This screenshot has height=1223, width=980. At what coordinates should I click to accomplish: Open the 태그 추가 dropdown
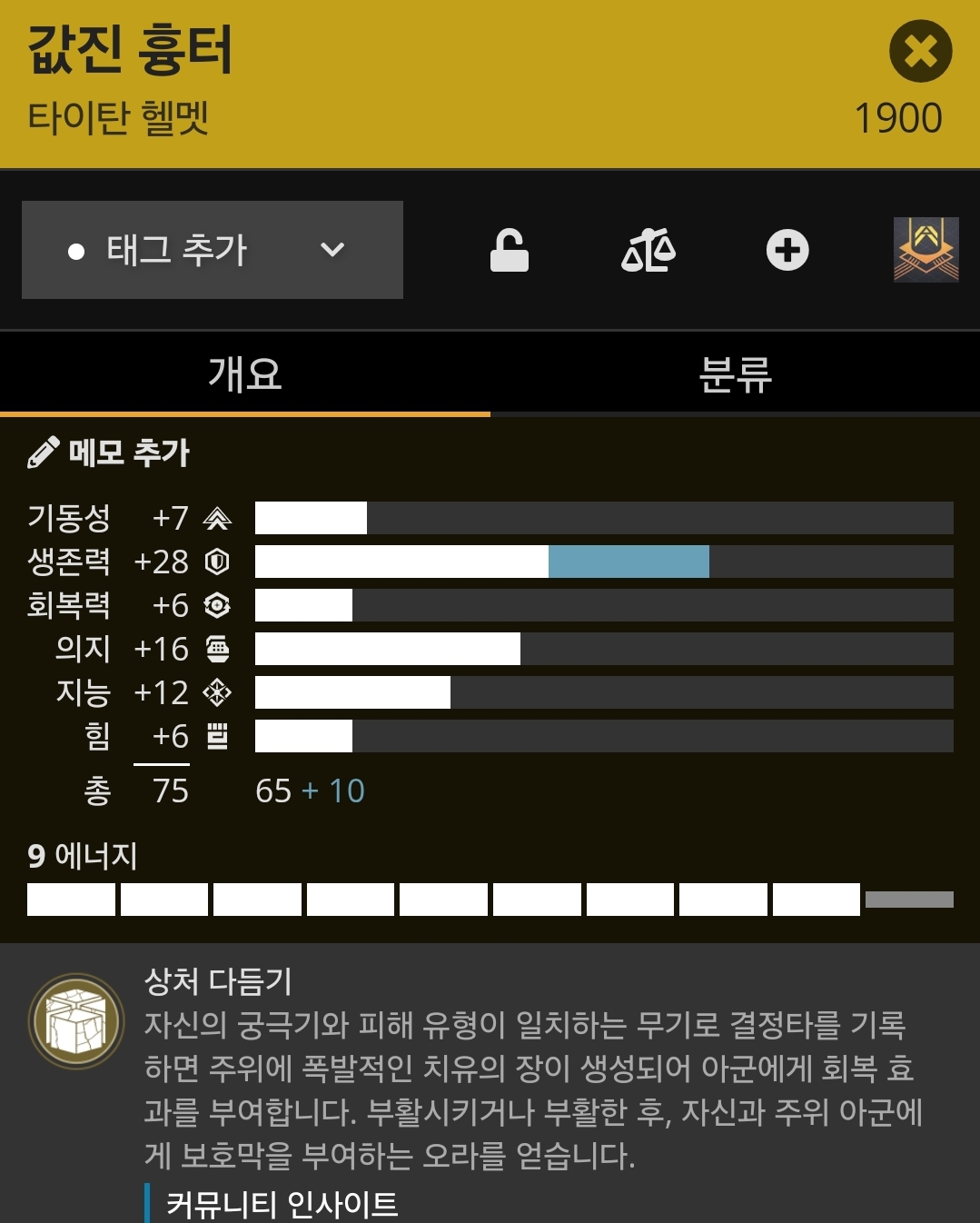[x=213, y=250]
